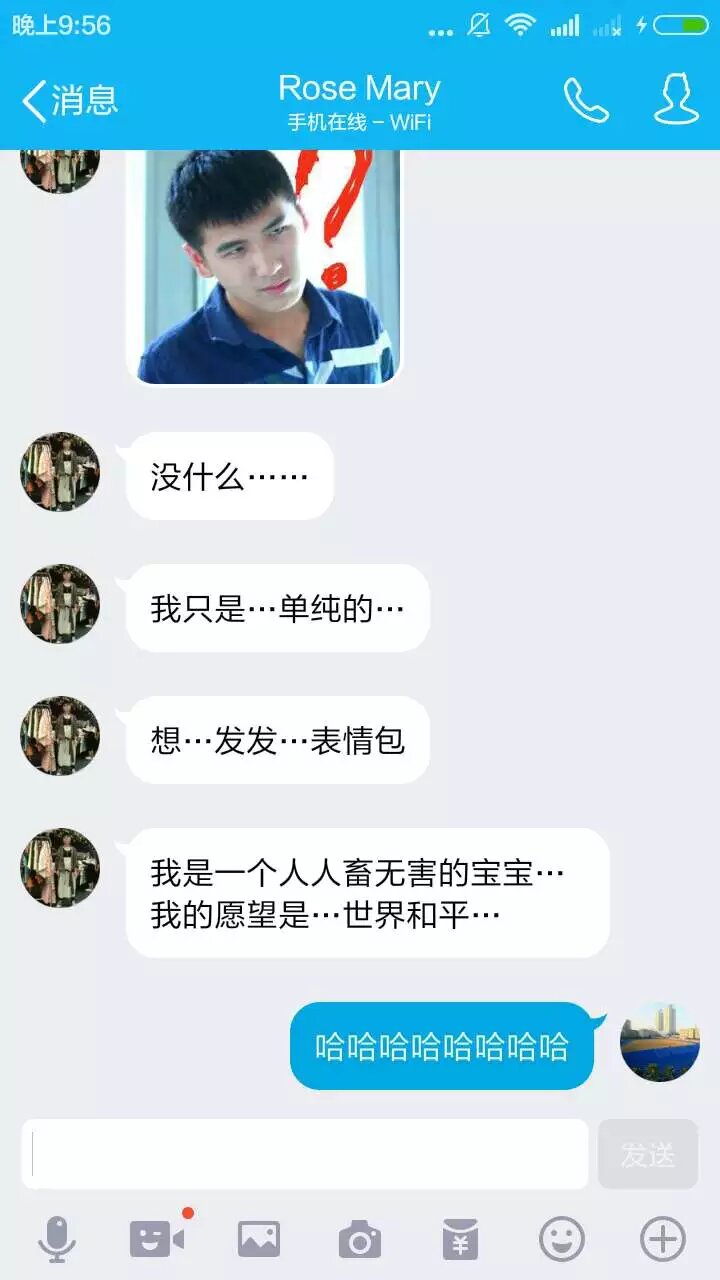Record a voice message with microphone
The height and width of the screenshot is (1280, 720).
tap(57, 1240)
